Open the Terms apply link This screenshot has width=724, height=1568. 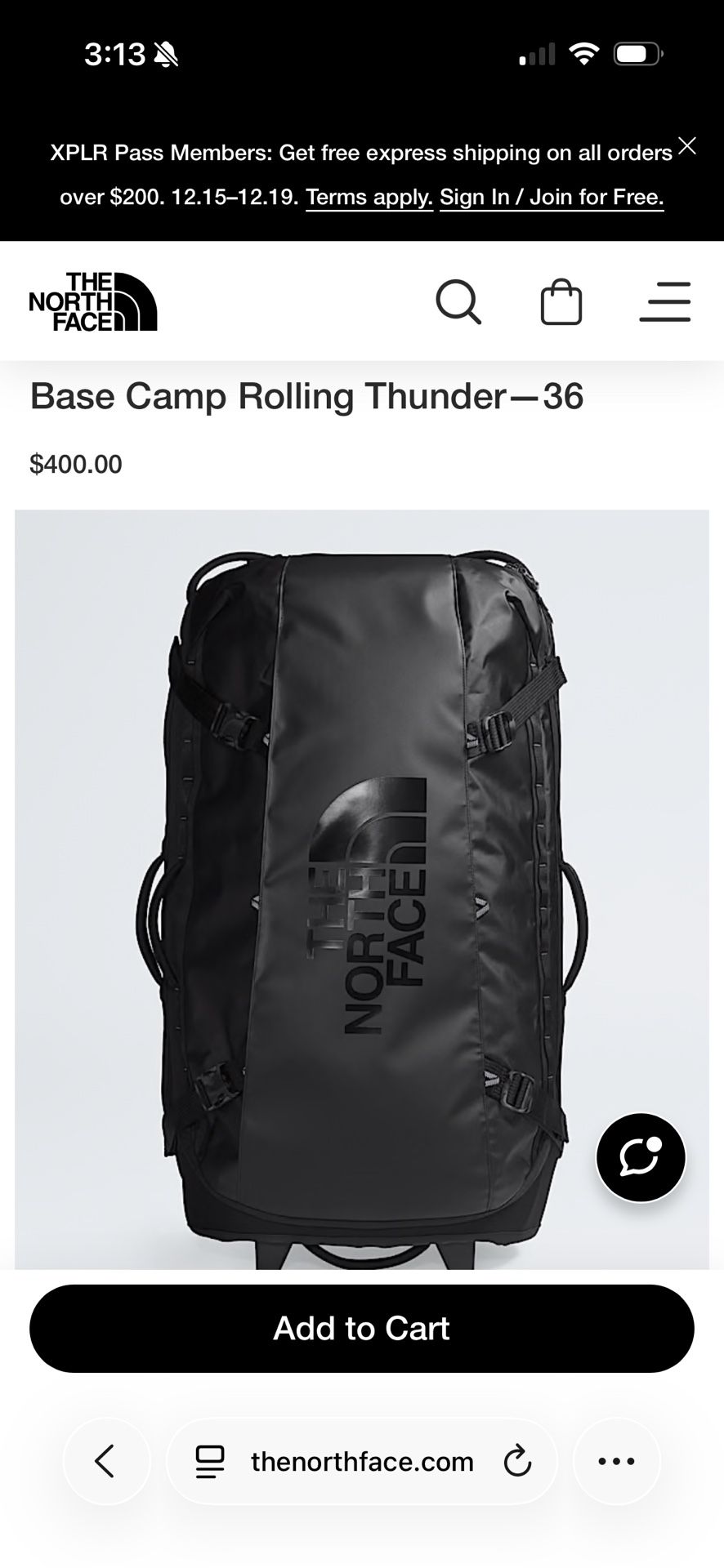pos(369,198)
